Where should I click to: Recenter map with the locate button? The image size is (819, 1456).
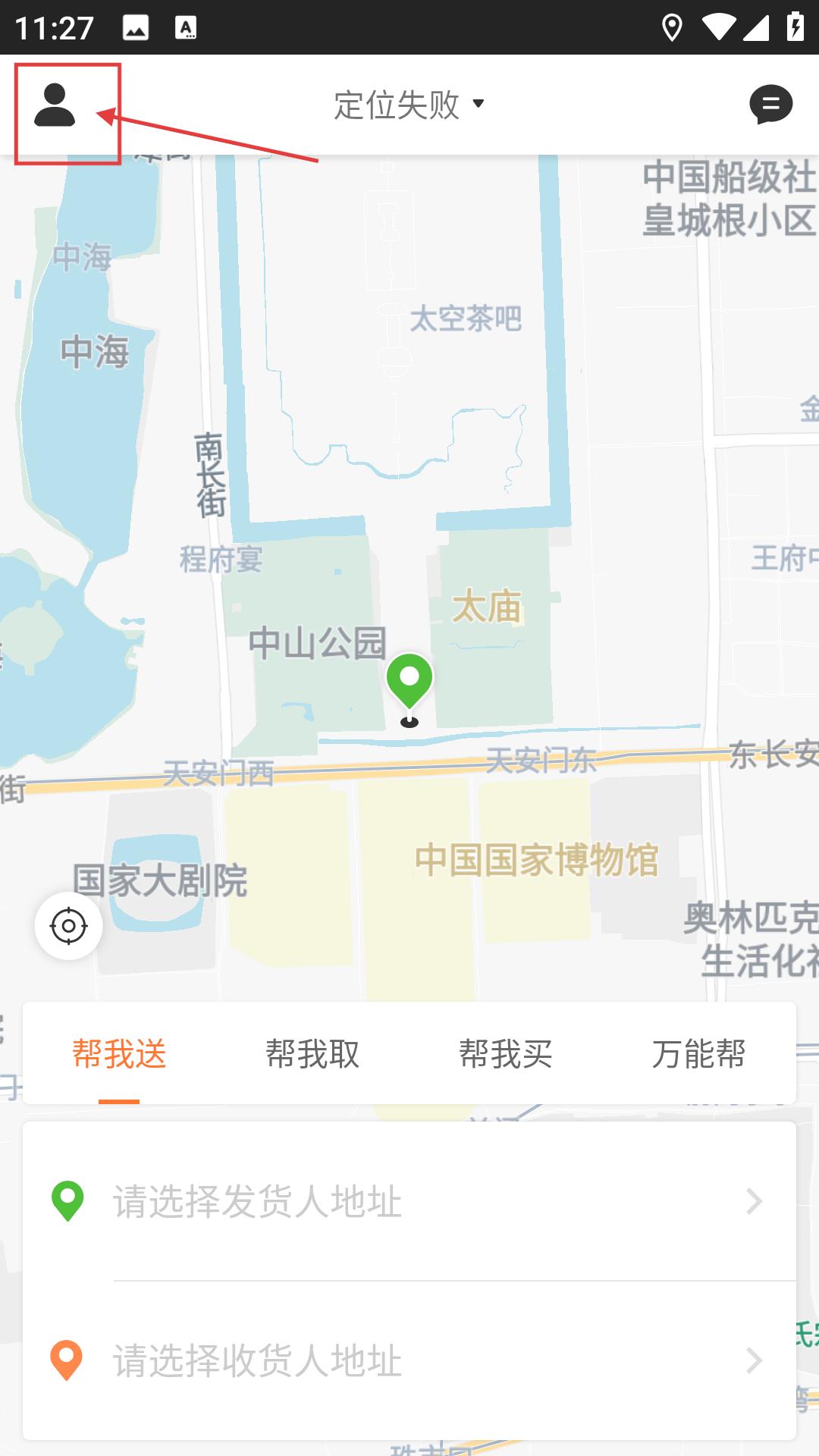68,926
